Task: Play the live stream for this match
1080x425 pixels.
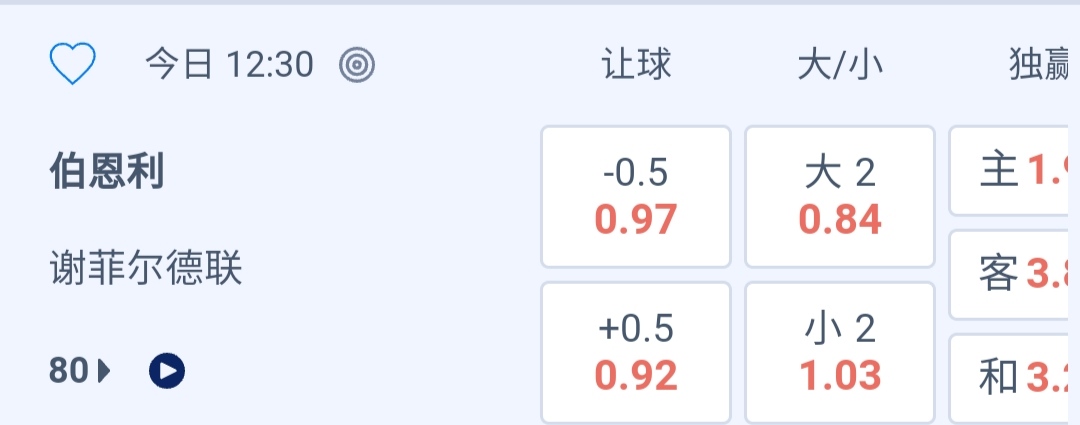Action: point(167,371)
